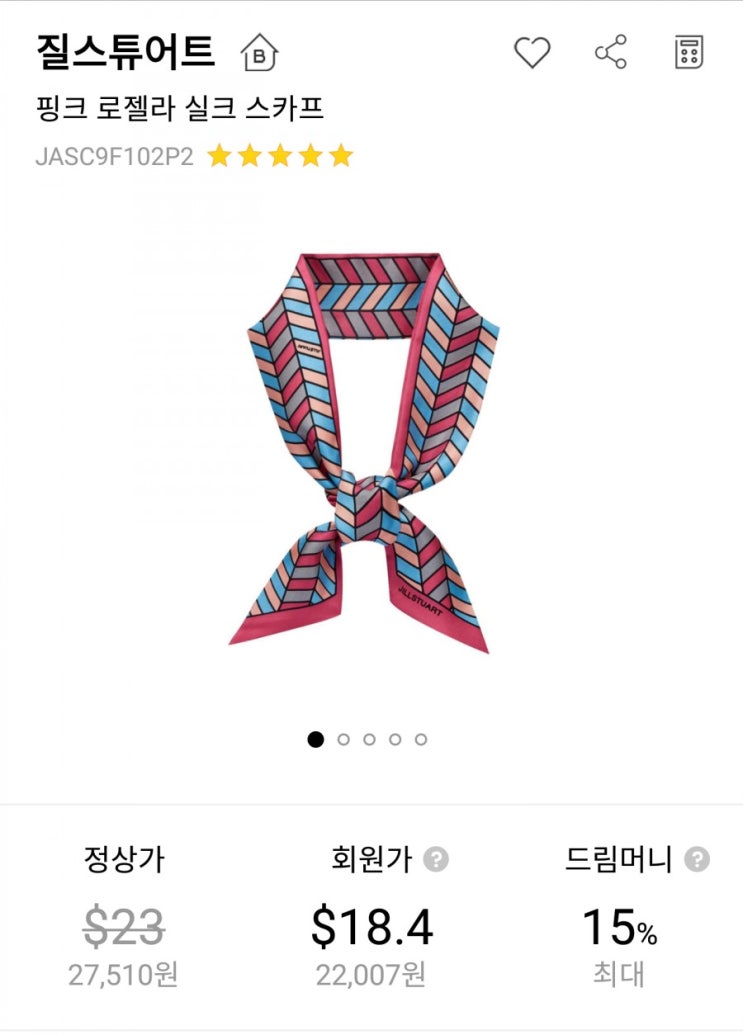
Task: Add the scarf to your wishlist
Action: coord(532,52)
